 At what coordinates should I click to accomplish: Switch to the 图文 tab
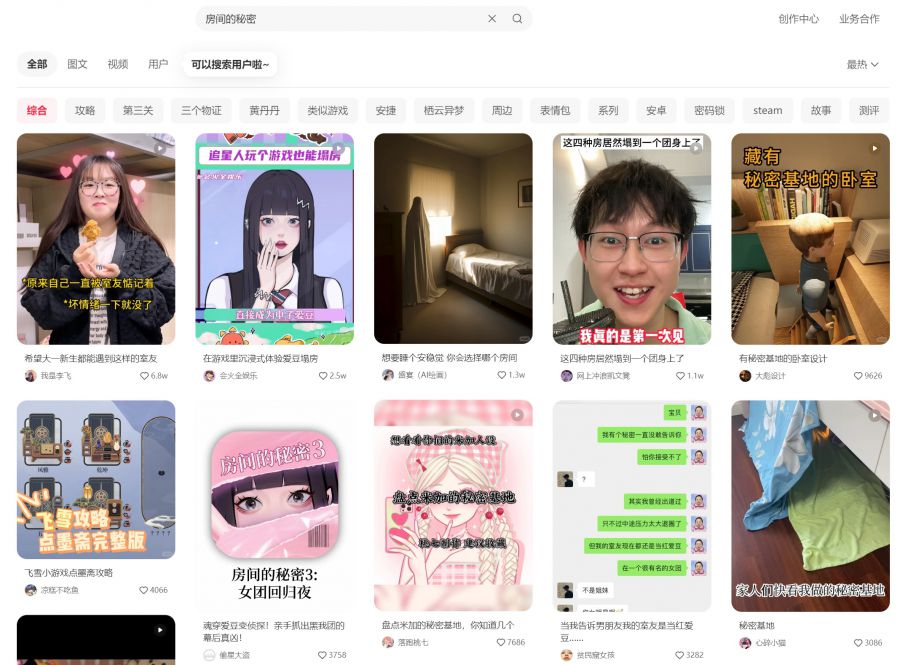tap(77, 64)
